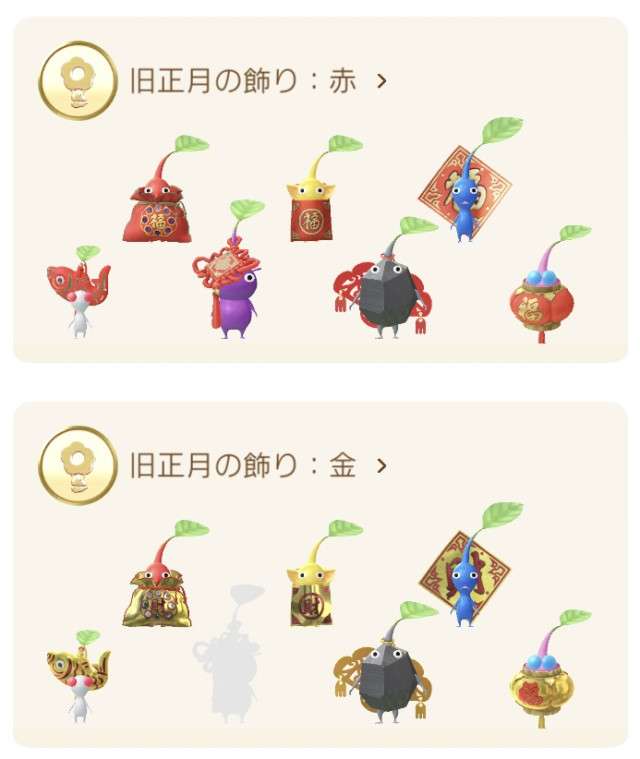
Task: Open the 旧正月の飾り：金 decor category
Action: tap(258, 465)
